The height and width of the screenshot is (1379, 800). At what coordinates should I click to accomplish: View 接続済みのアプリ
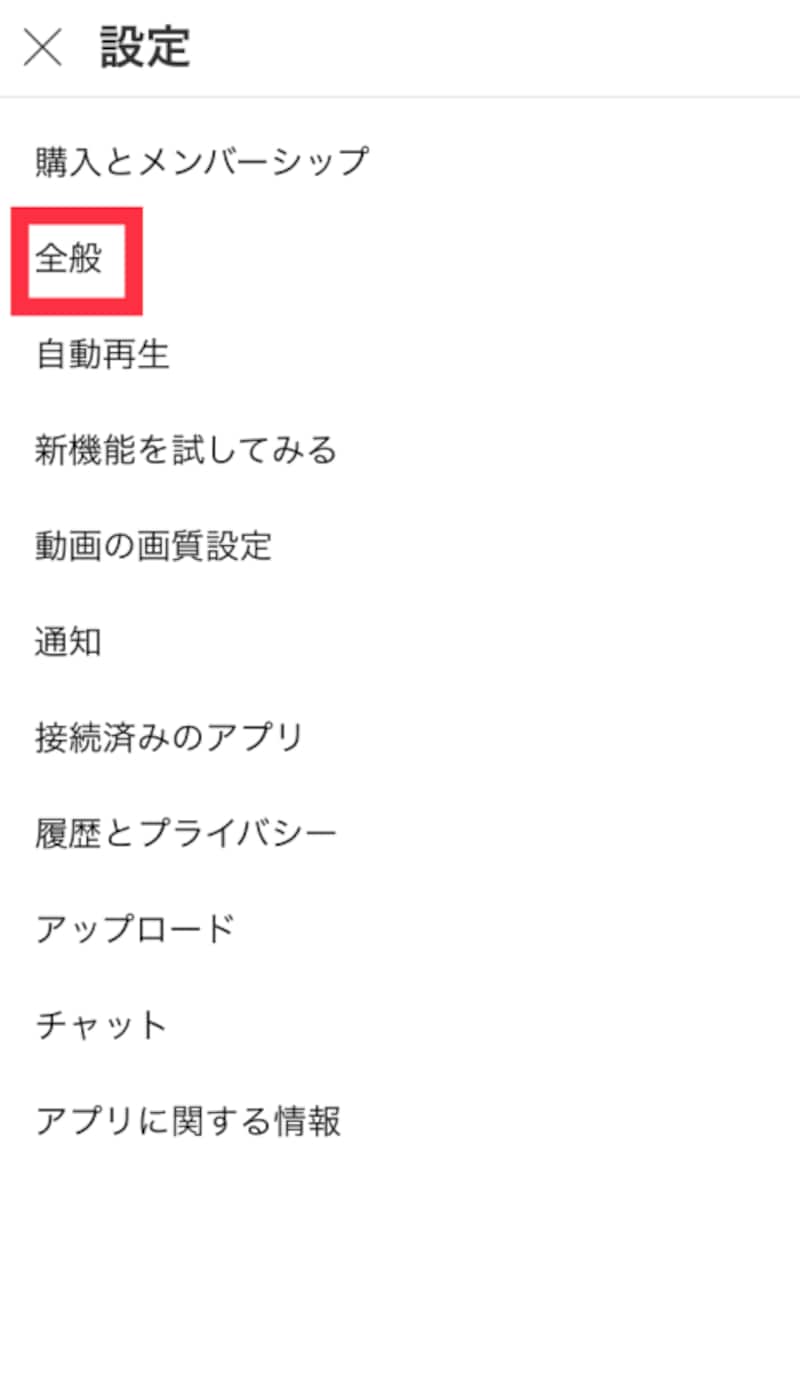pos(169,739)
